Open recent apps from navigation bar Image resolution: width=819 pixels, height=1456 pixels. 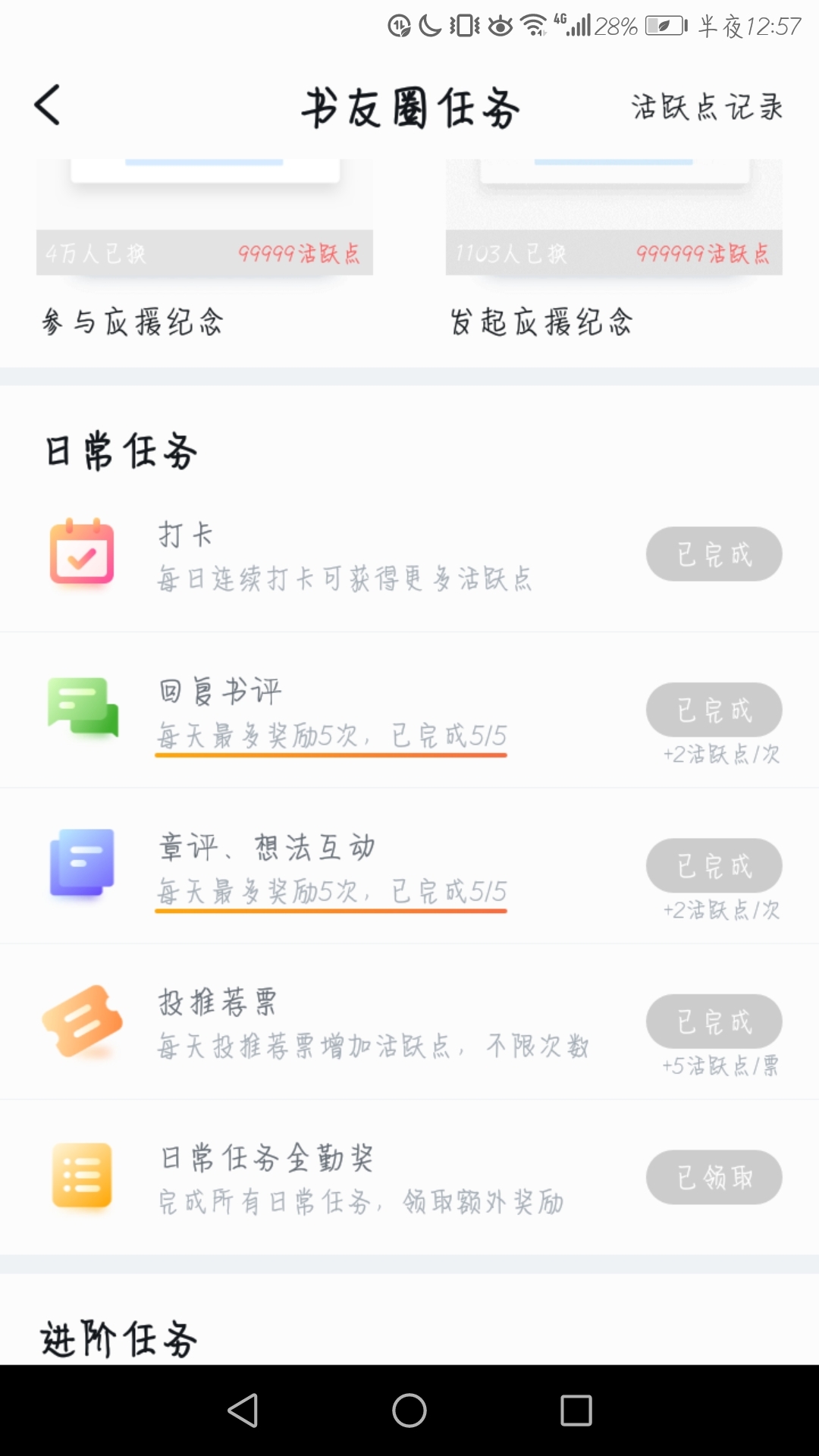[x=576, y=1410]
